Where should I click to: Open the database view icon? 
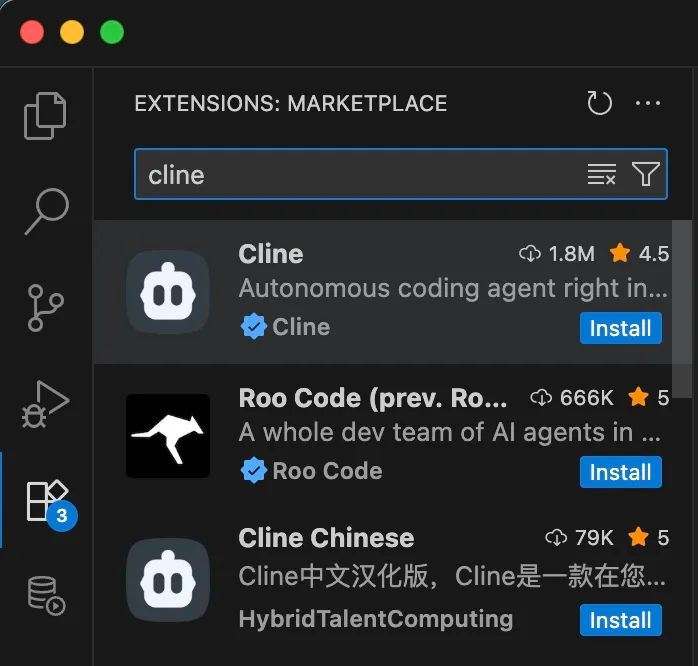(x=46, y=595)
